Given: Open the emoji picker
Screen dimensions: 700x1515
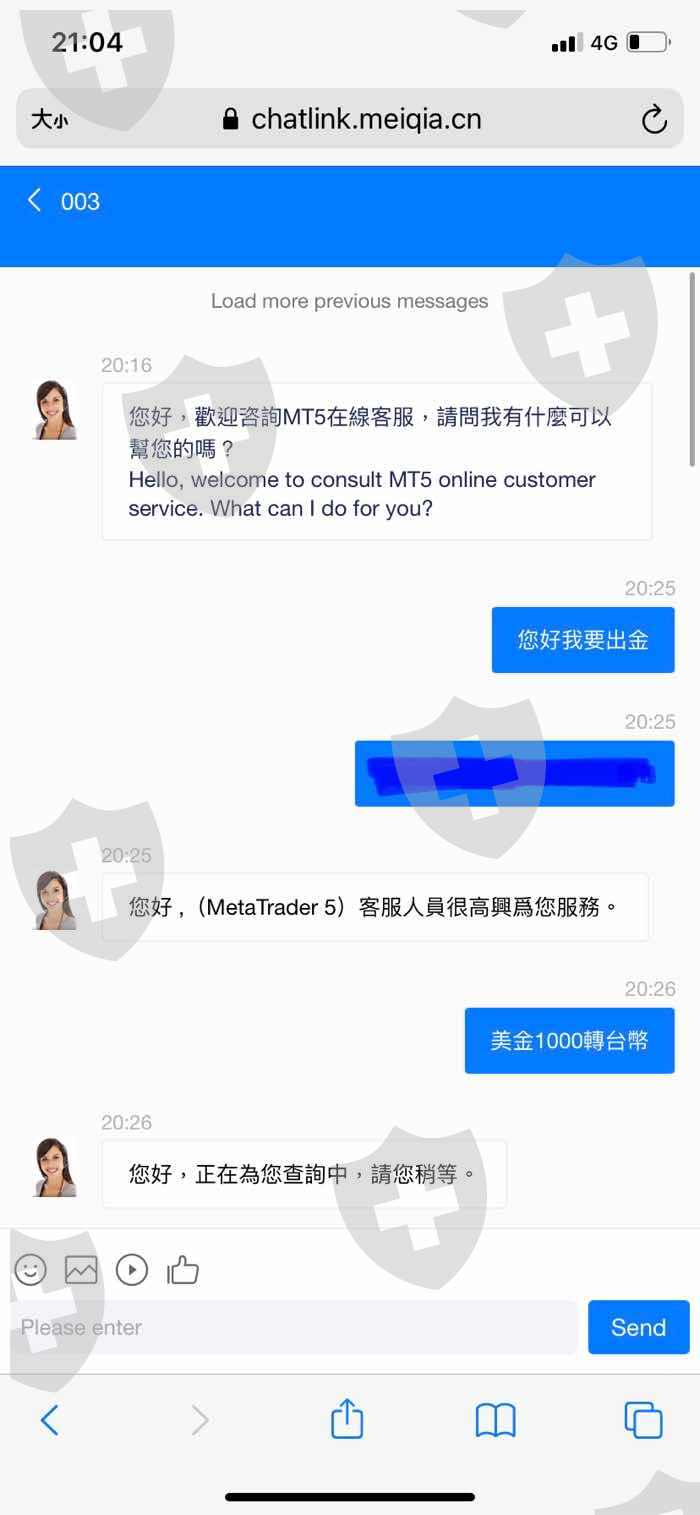Looking at the screenshot, I should click(x=30, y=1270).
